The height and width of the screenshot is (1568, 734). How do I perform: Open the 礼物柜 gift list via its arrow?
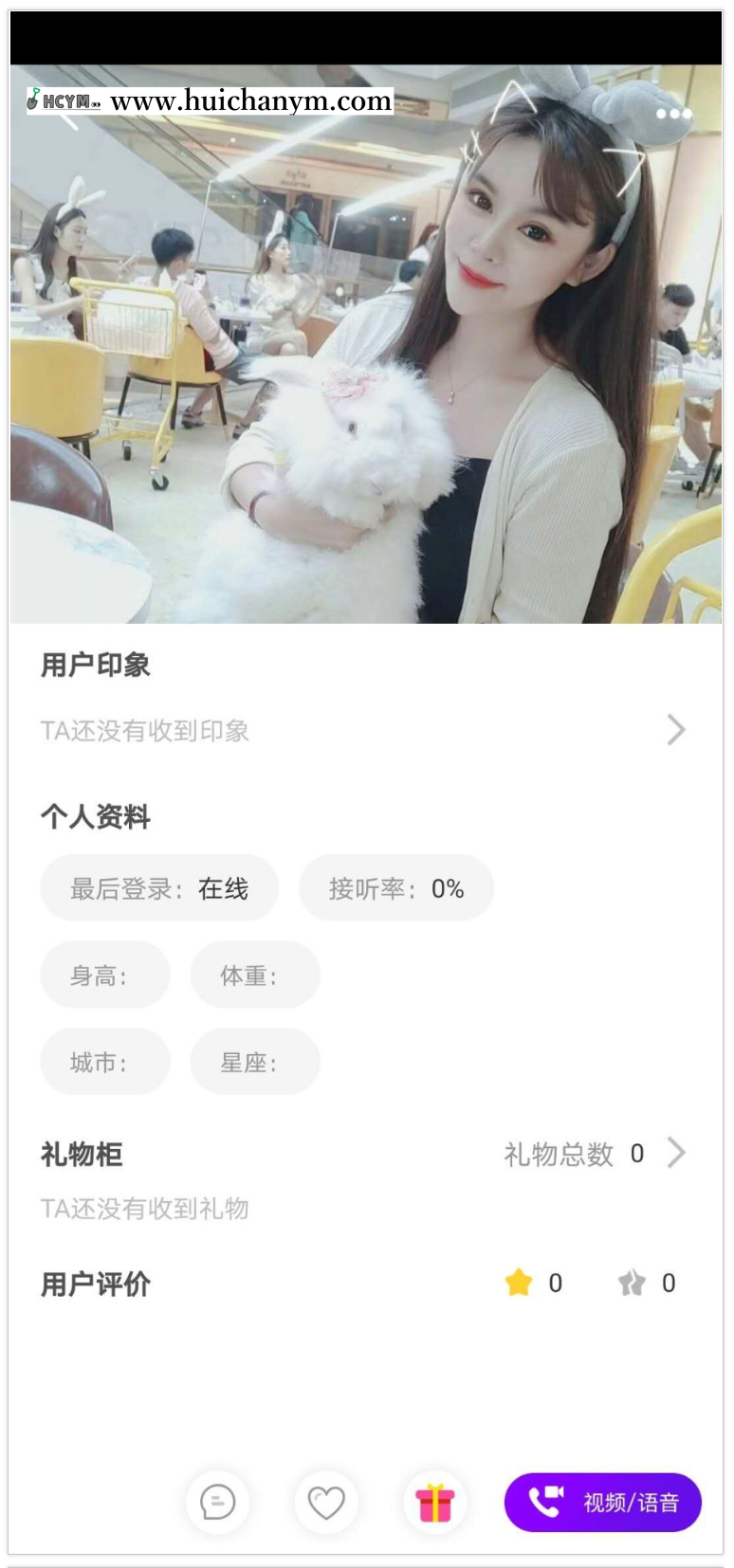pos(675,1154)
